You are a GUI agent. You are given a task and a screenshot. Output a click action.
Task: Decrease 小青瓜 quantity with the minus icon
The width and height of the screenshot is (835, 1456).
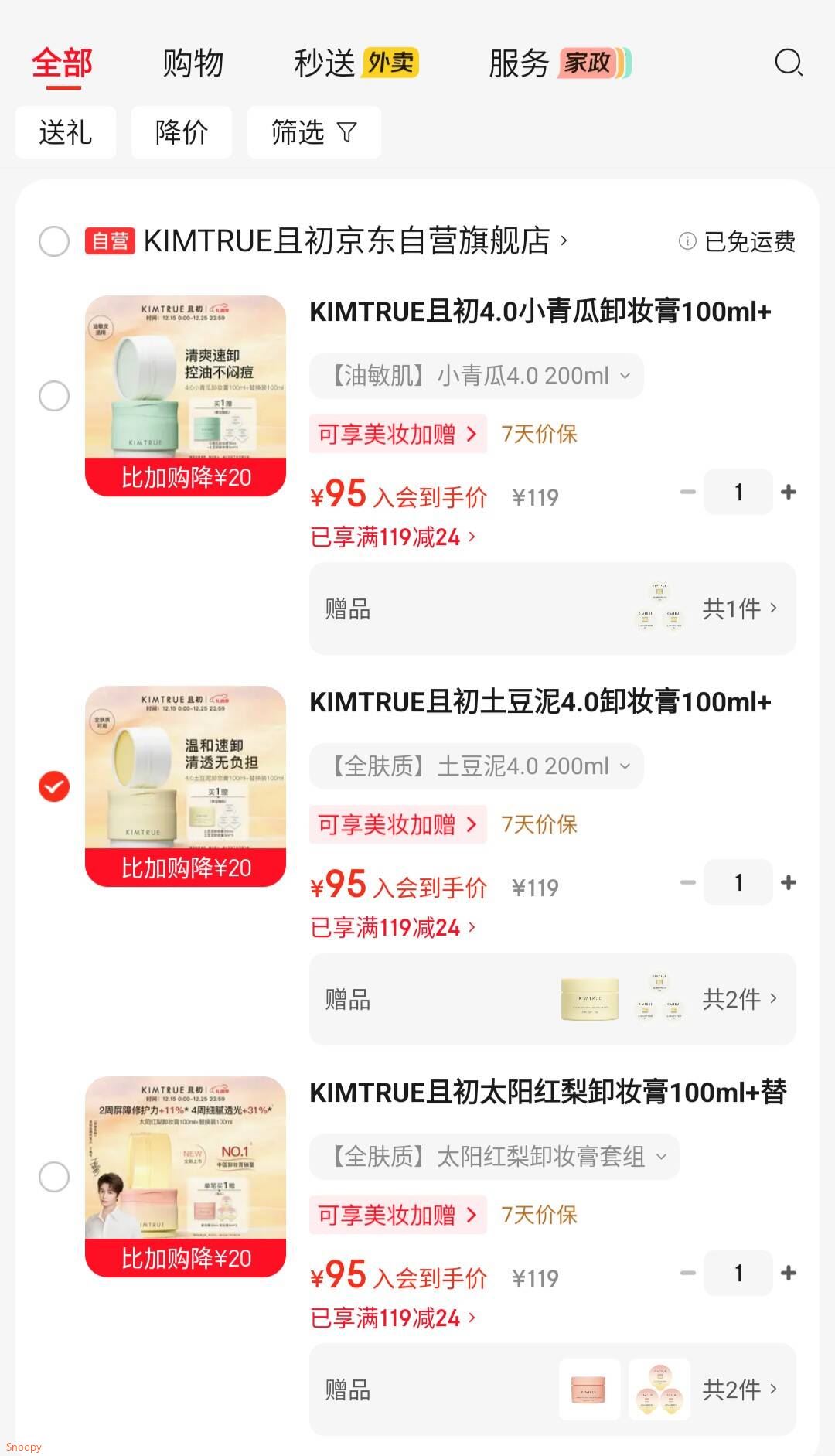(687, 491)
